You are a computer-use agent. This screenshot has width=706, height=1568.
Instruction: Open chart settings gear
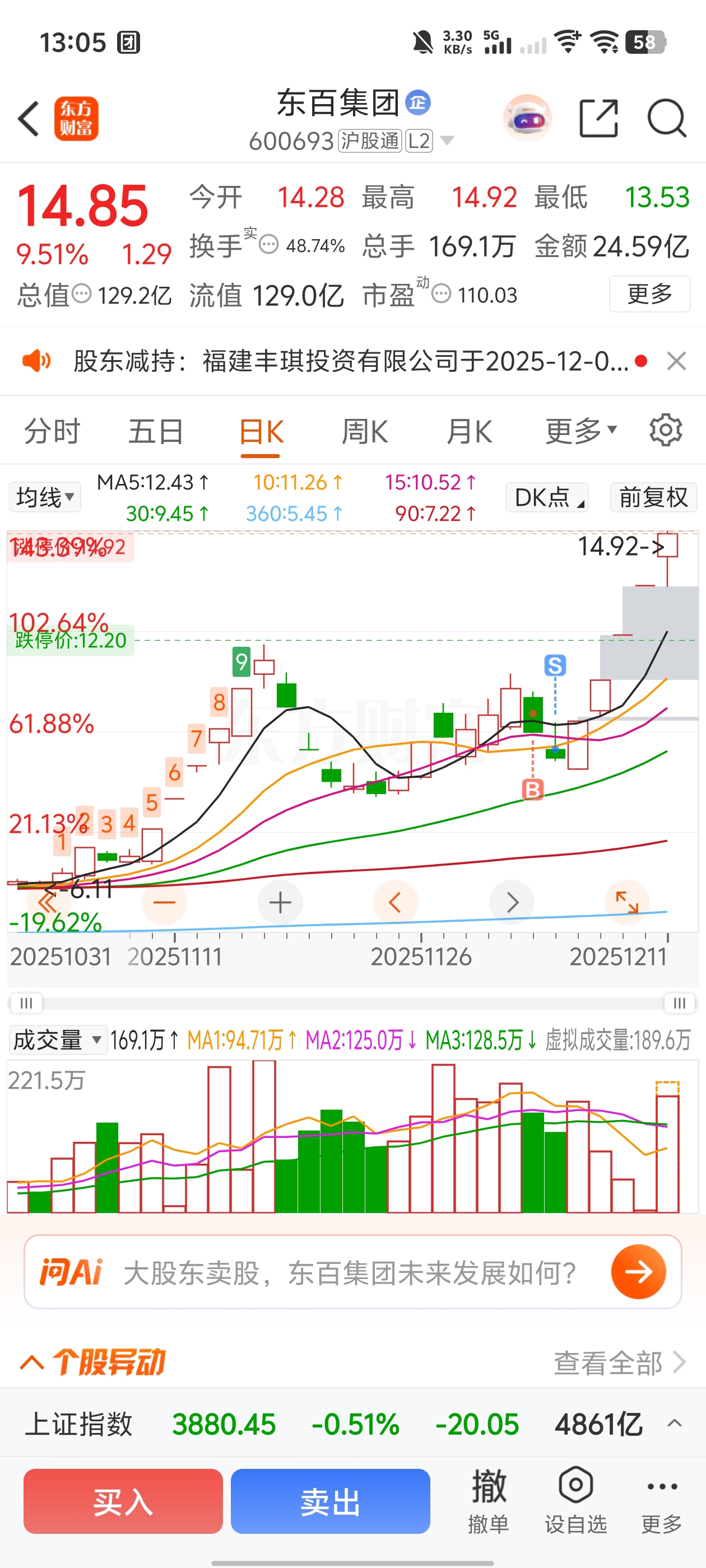[665, 430]
